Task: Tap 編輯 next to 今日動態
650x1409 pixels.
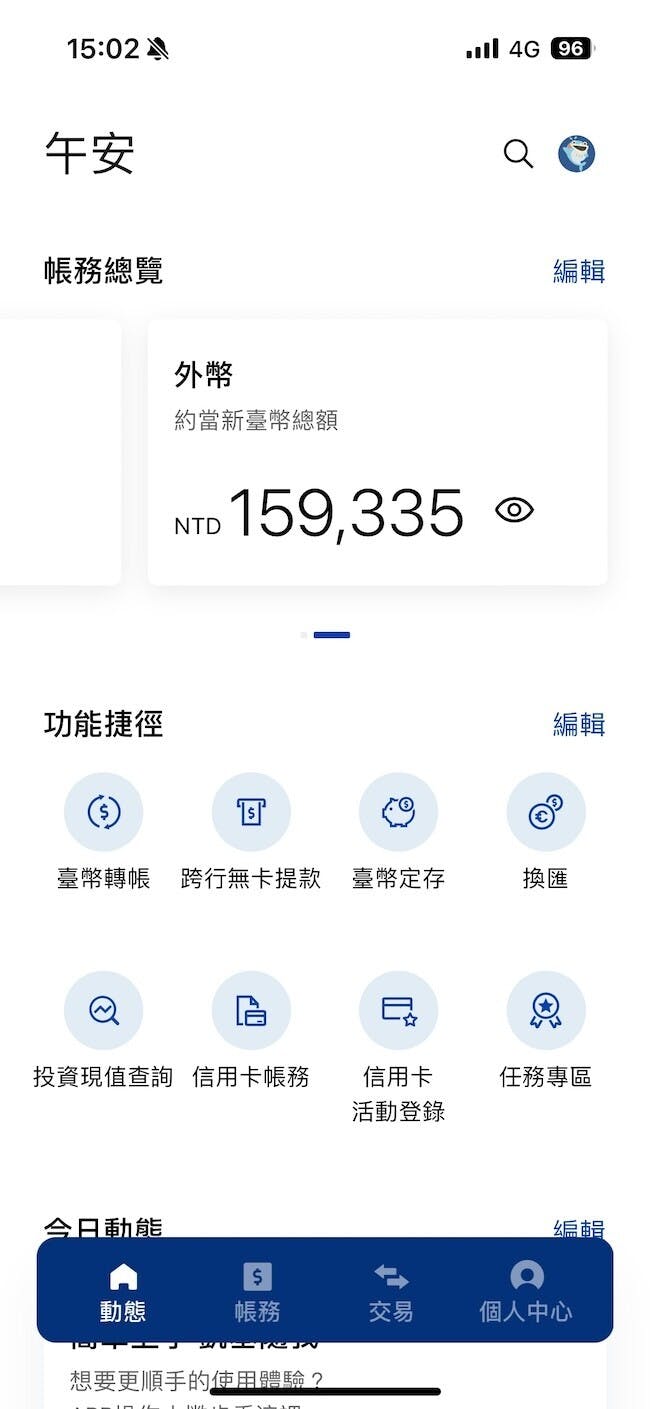Action: [x=579, y=1228]
